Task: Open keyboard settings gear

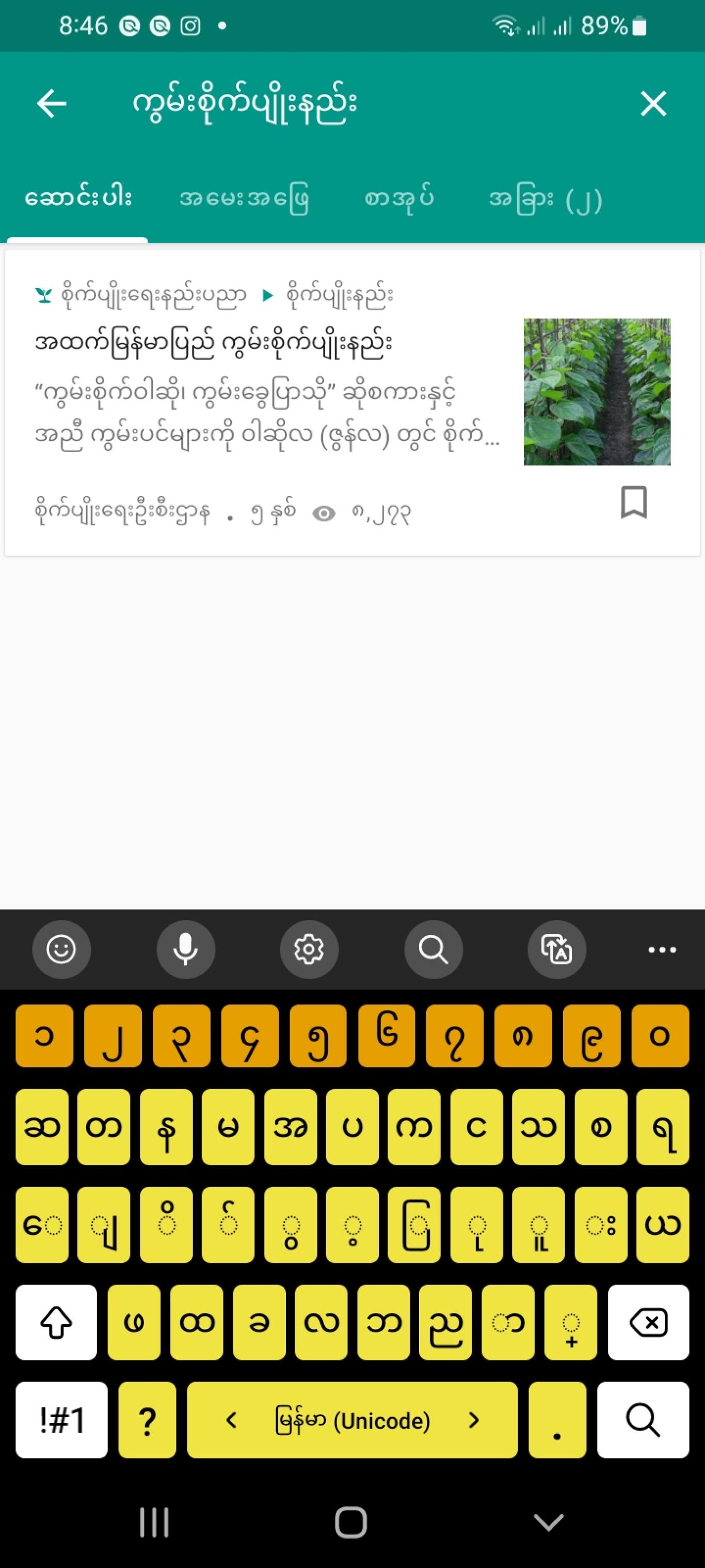Action: pyautogui.click(x=309, y=949)
